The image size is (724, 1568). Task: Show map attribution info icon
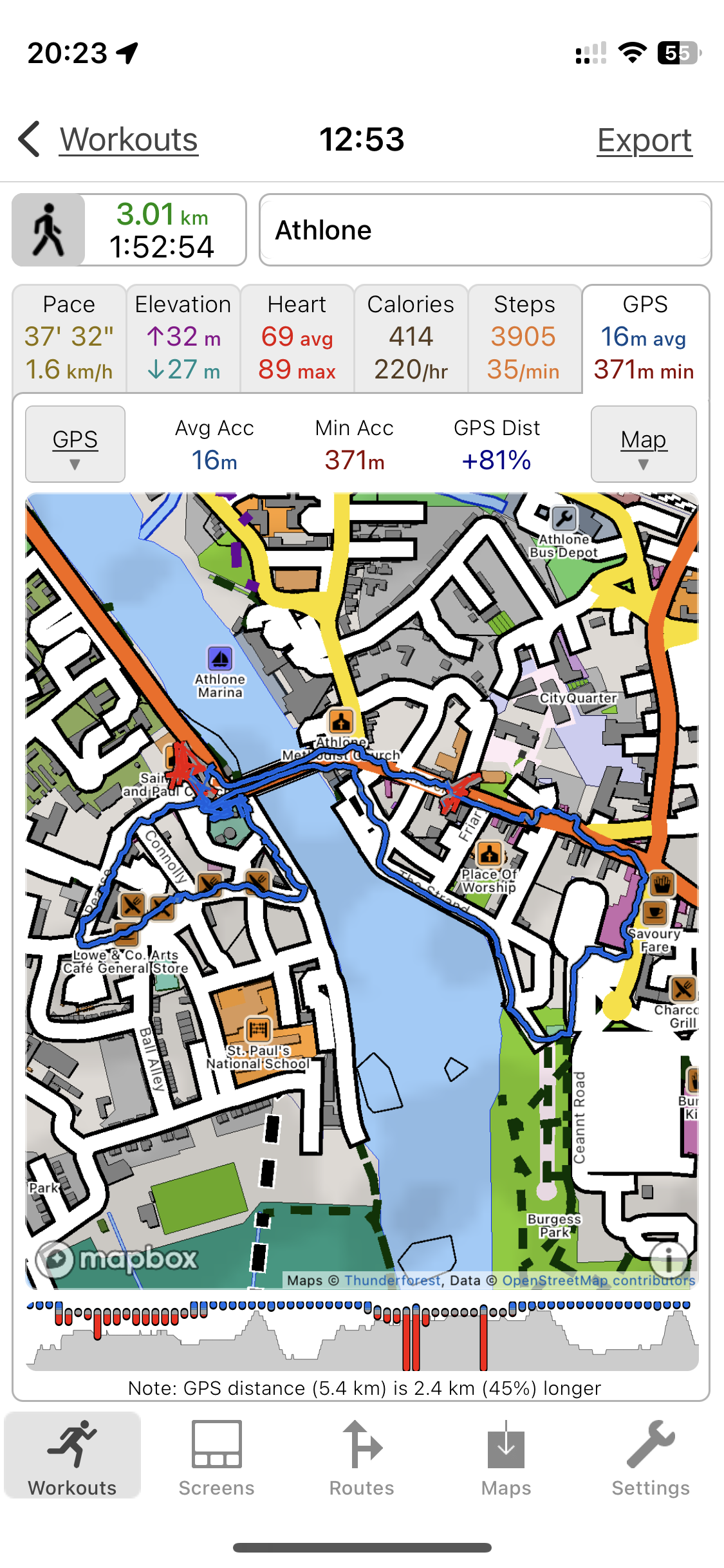click(x=669, y=1258)
